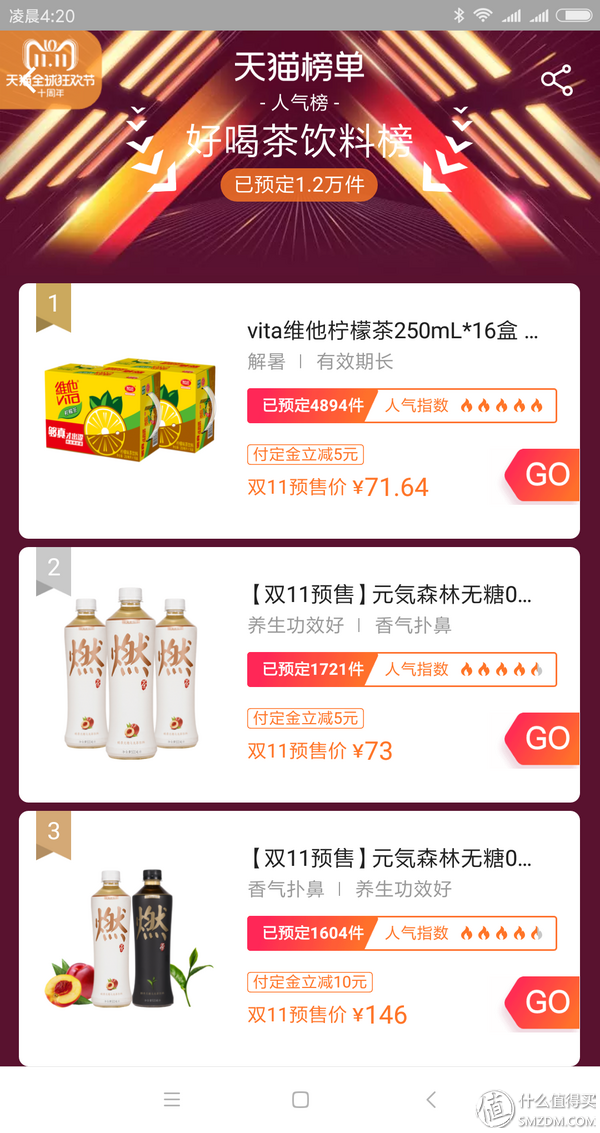Viewport: 600px width, 1133px height.
Task: Tap GO for vita lemon tea
Action: coord(545,475)
